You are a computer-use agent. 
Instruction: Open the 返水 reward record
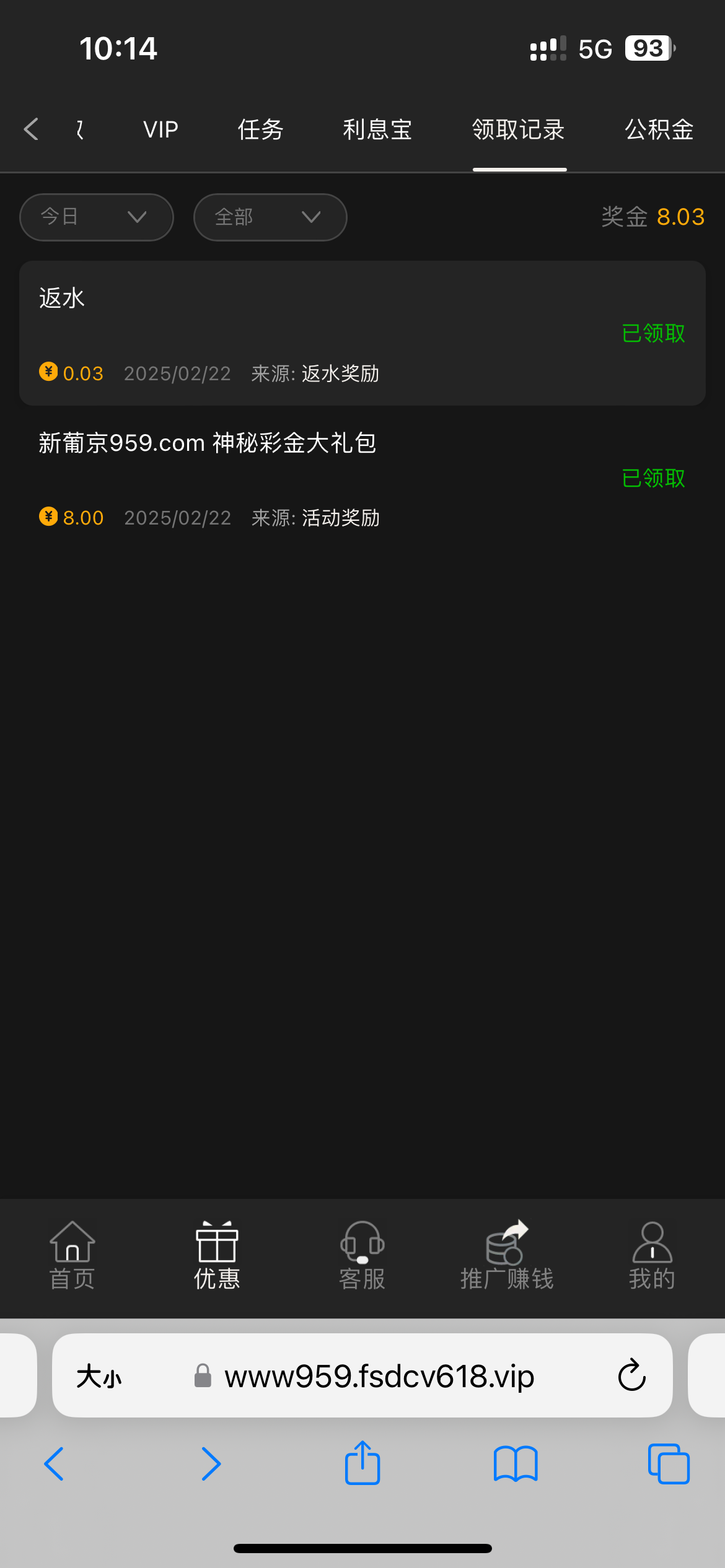(x=362, y=333)
